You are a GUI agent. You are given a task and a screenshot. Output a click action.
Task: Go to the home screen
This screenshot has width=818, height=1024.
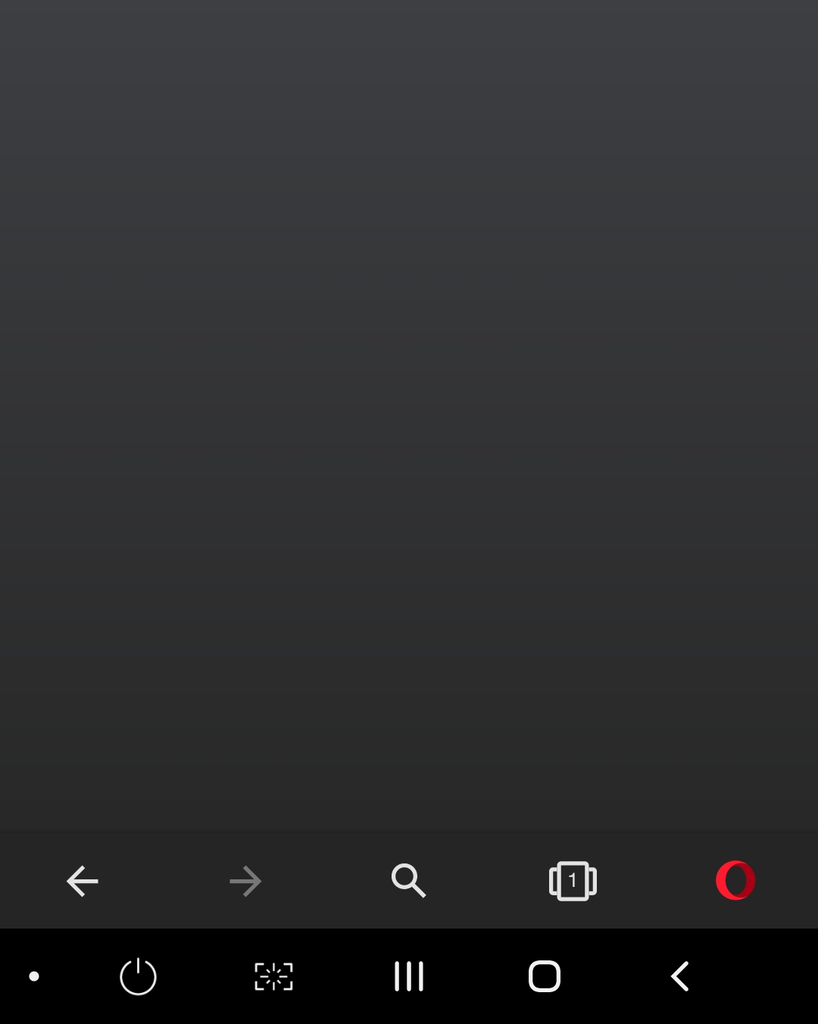coord(544,976)
